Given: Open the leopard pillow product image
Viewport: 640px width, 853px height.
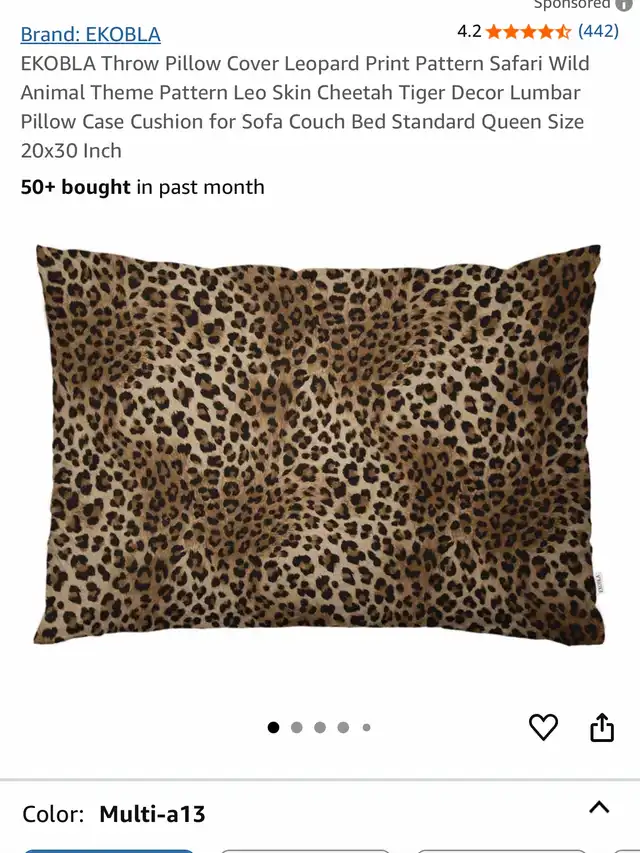Looking at the screenshot, I should [319, 445].
